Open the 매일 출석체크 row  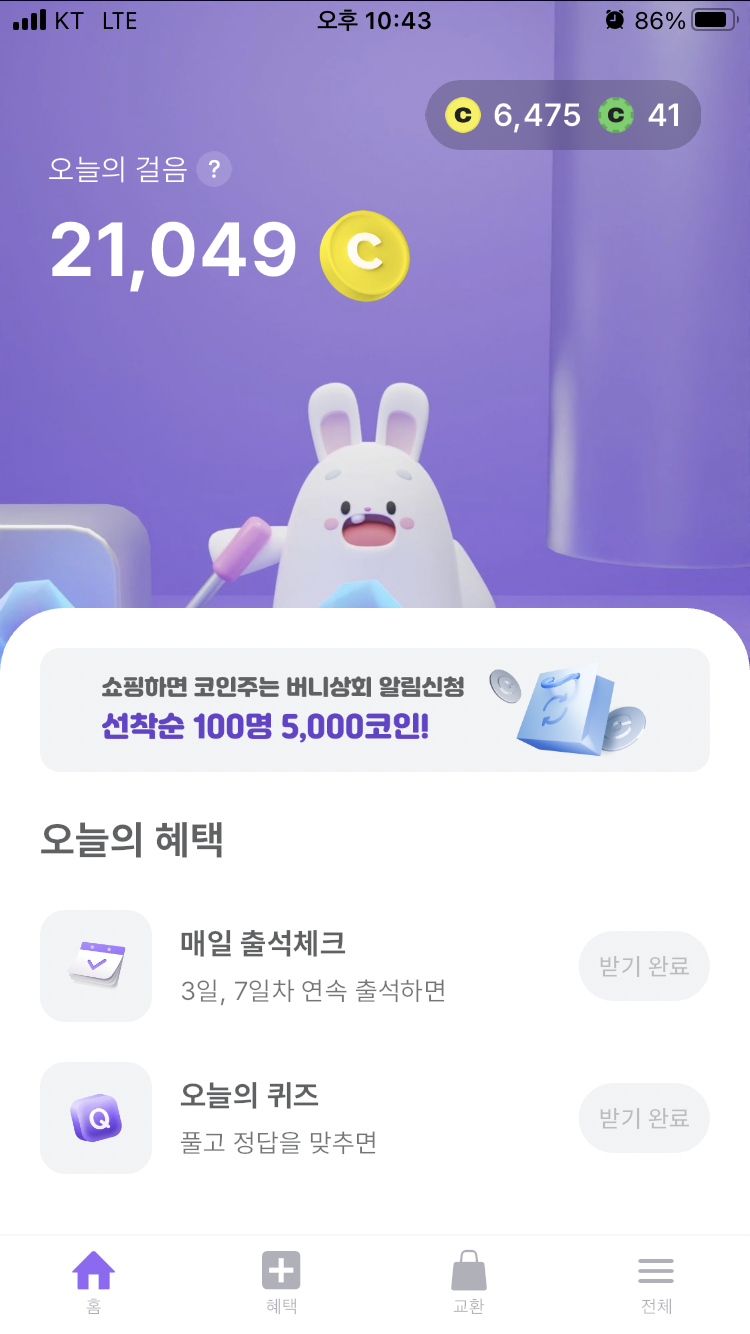coord(300,966)
